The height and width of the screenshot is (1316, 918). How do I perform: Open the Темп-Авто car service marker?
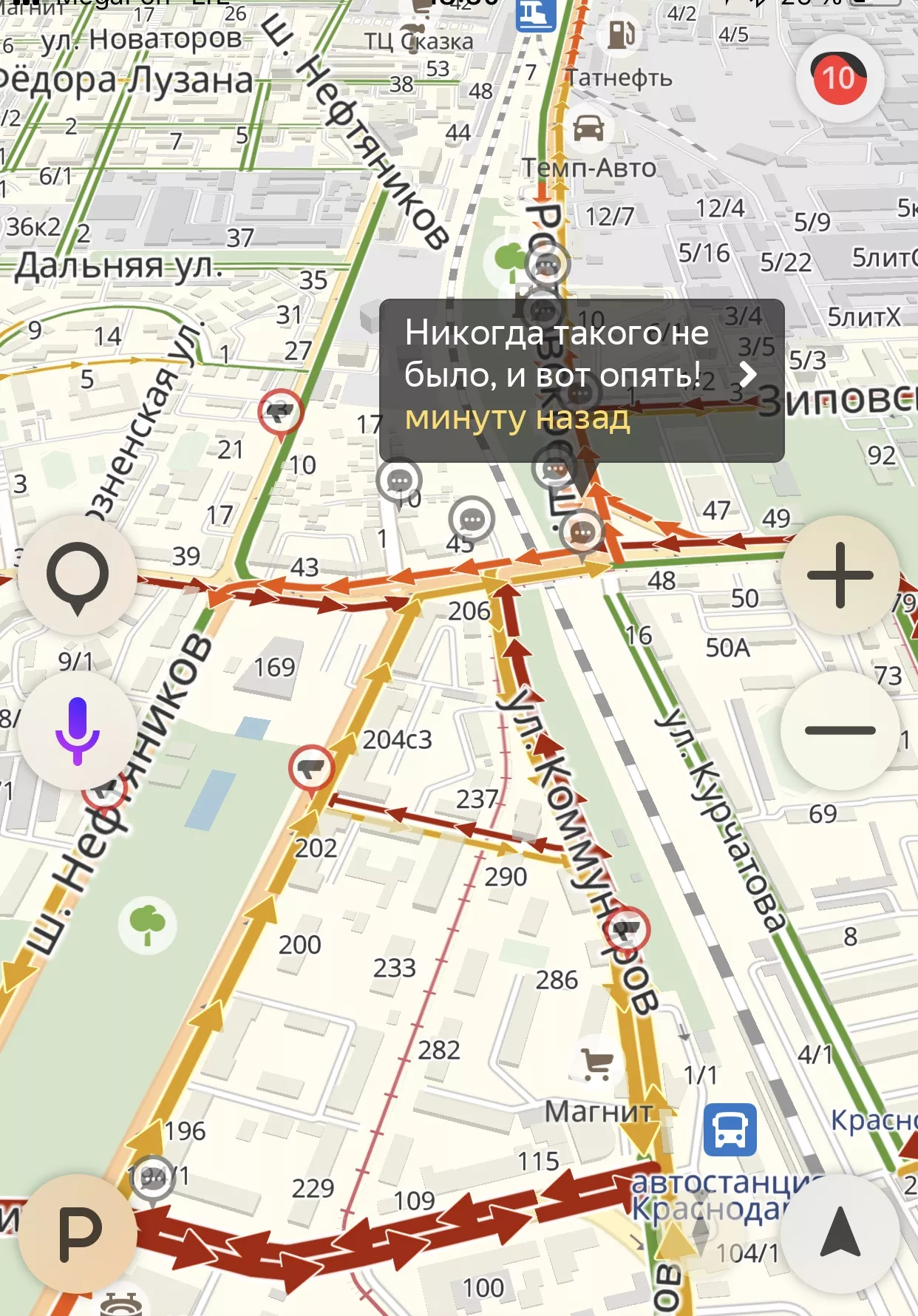(x=588, y=129)
